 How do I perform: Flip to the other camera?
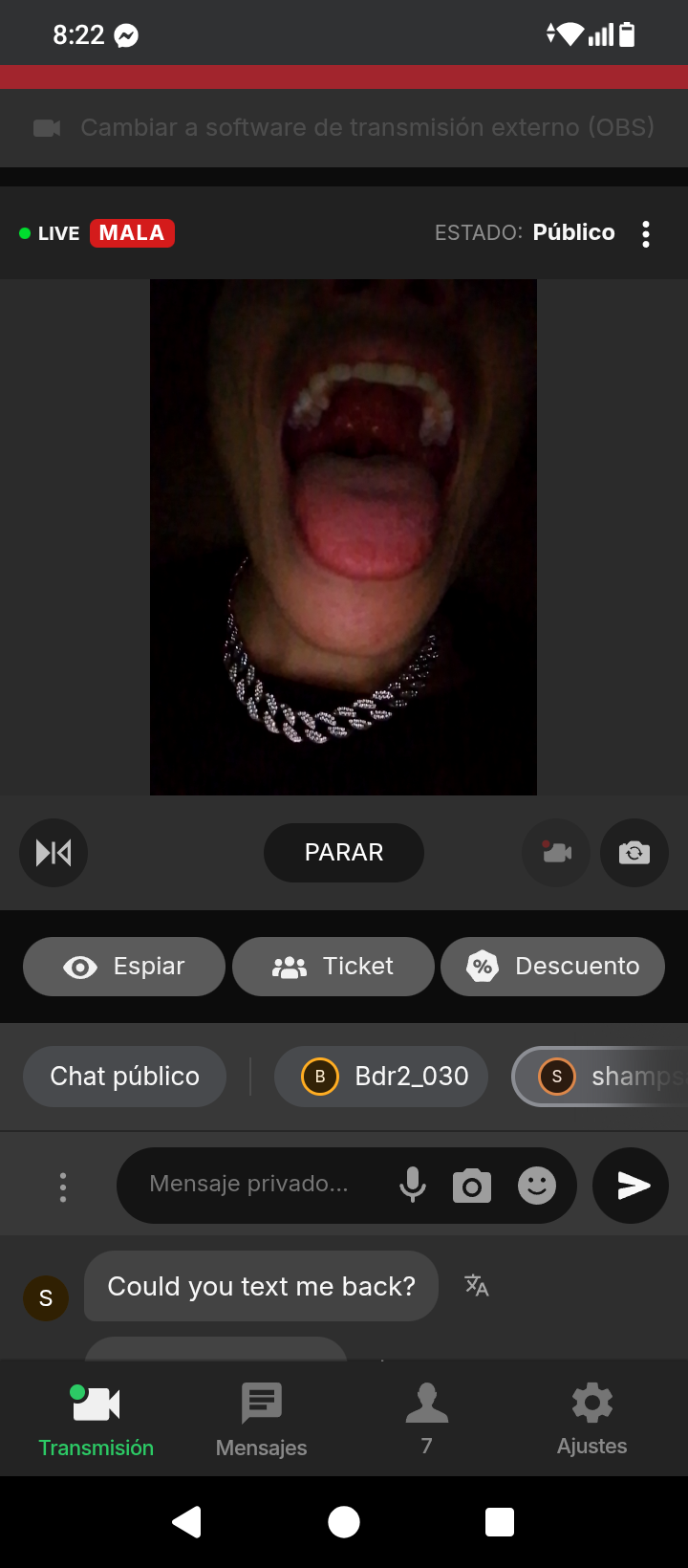[634, 852]
